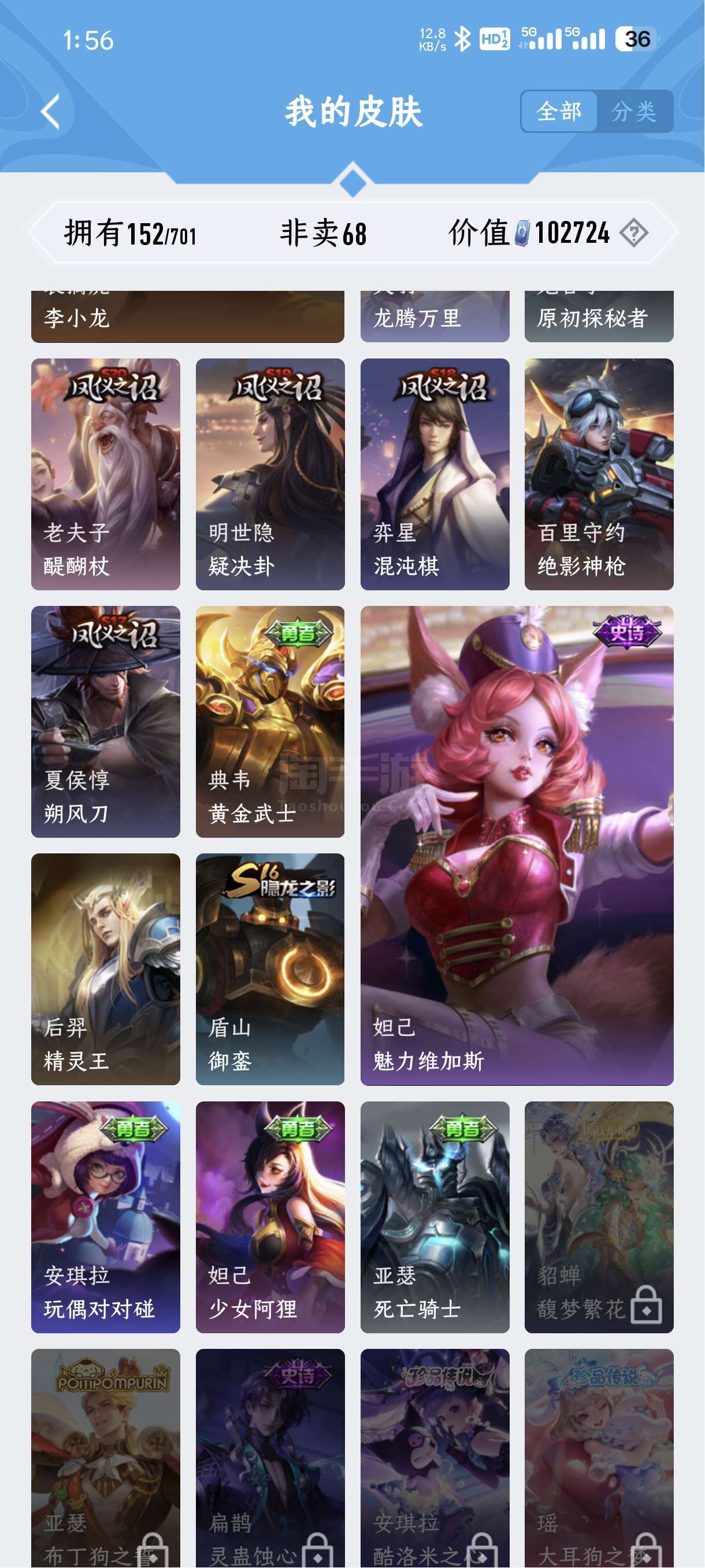Open 夏侯惇 朔风刀 skin
705x1568 pixels.
point(105,722)
